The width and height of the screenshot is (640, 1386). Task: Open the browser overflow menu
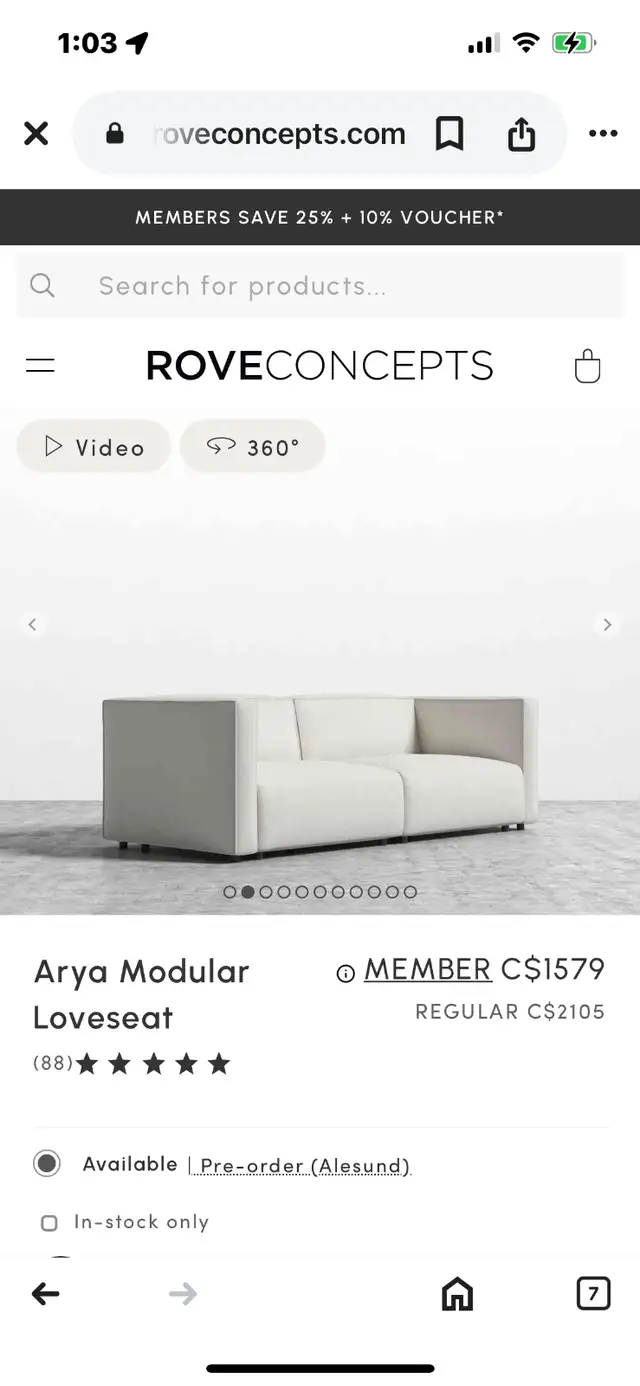[603, 133]
